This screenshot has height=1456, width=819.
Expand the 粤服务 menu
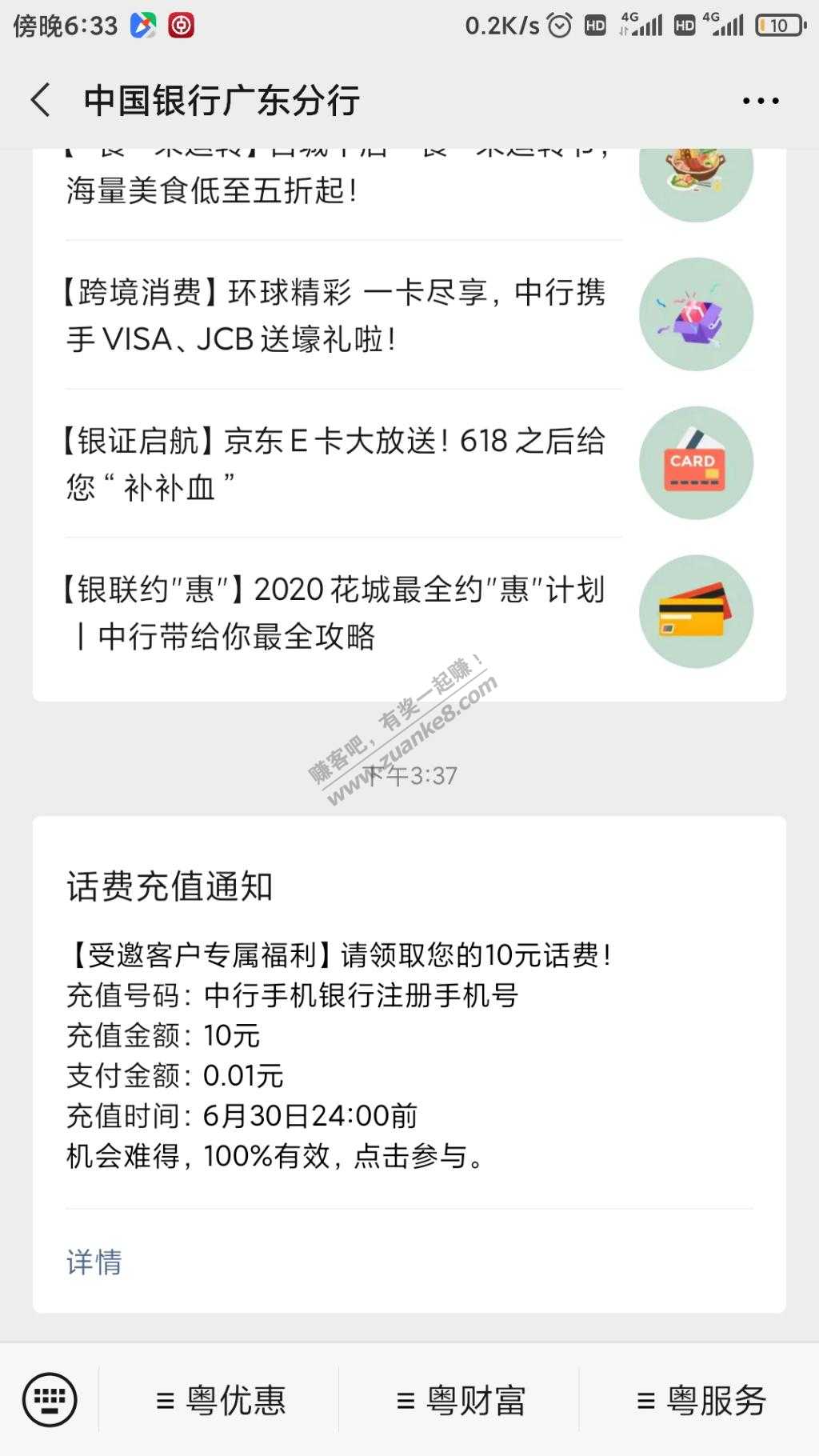tap(701, 1400)
